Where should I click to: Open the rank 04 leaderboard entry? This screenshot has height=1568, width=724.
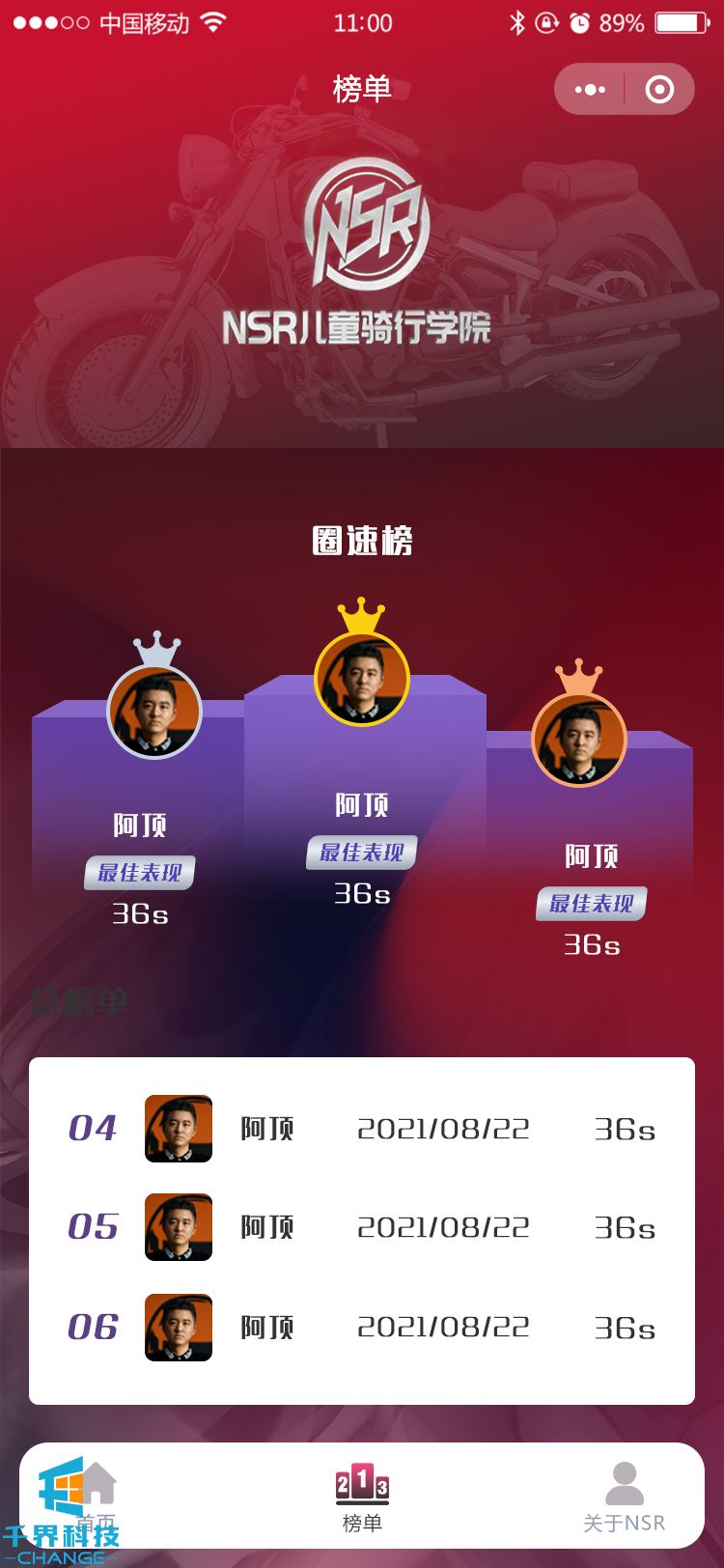[x=362, y=1129]
